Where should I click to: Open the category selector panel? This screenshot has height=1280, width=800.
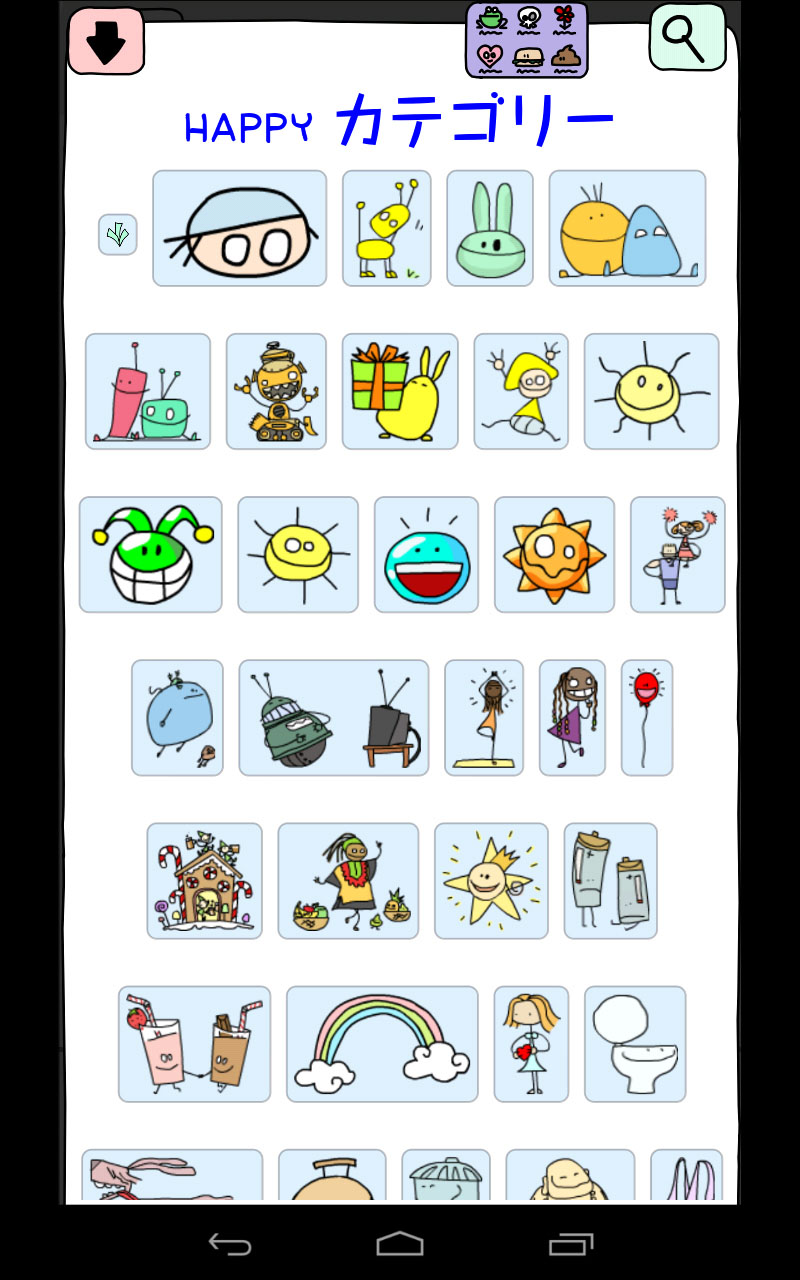[x=526, y=40]
